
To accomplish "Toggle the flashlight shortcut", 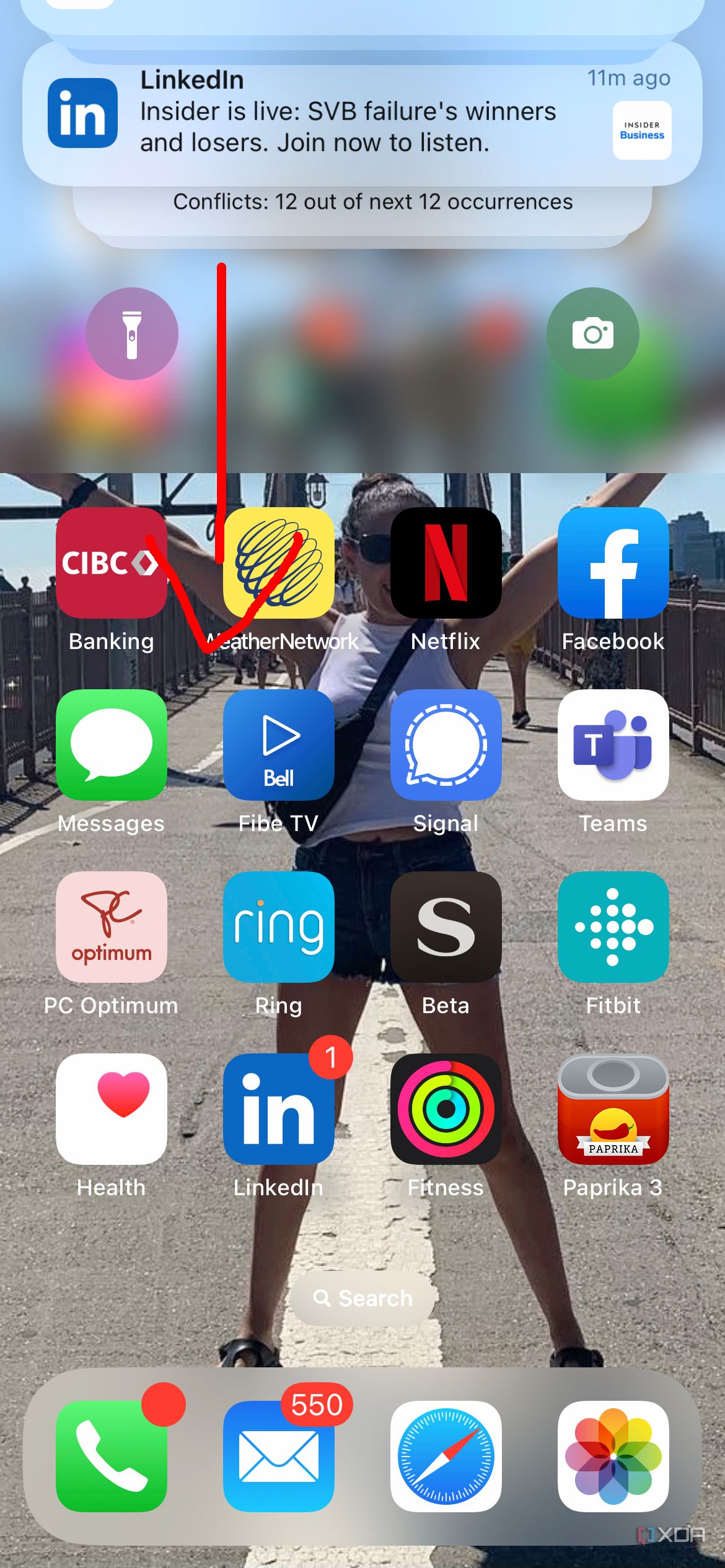I will (x=133, y=334).
